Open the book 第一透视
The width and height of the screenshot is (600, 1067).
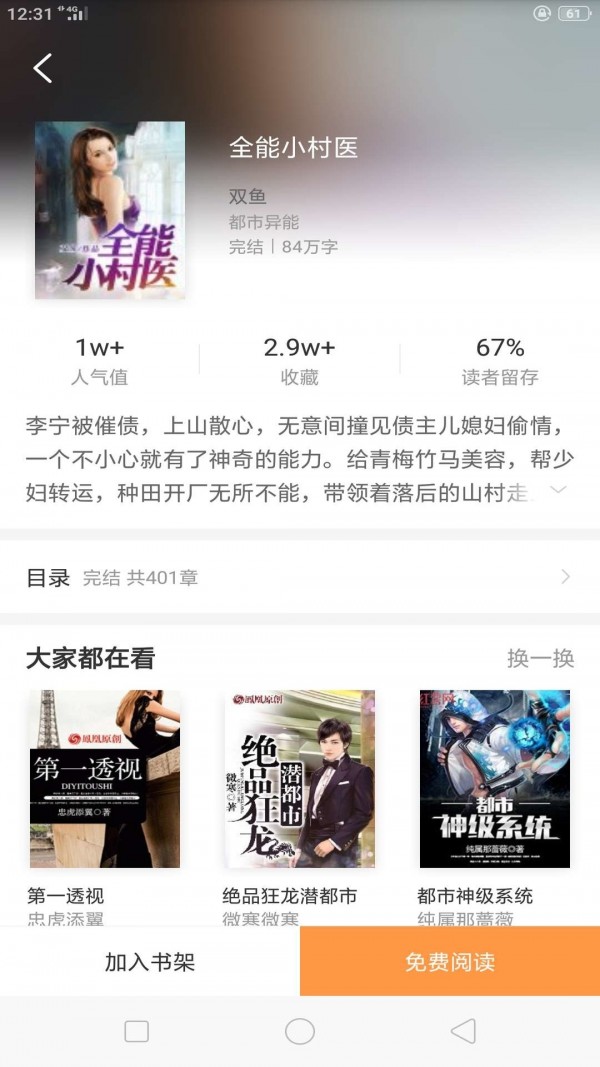[105, 779]
